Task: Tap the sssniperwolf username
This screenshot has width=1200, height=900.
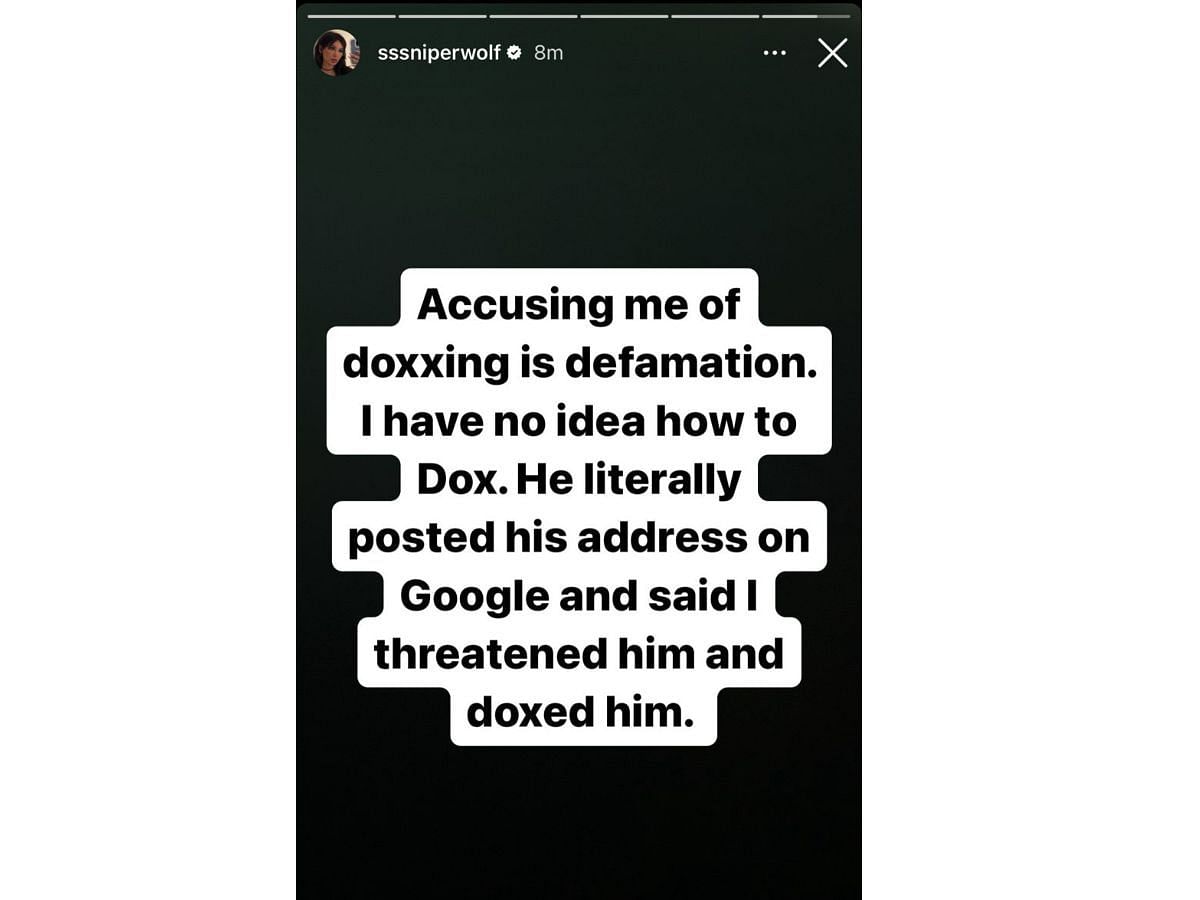Action: click(x=438, y=53)
